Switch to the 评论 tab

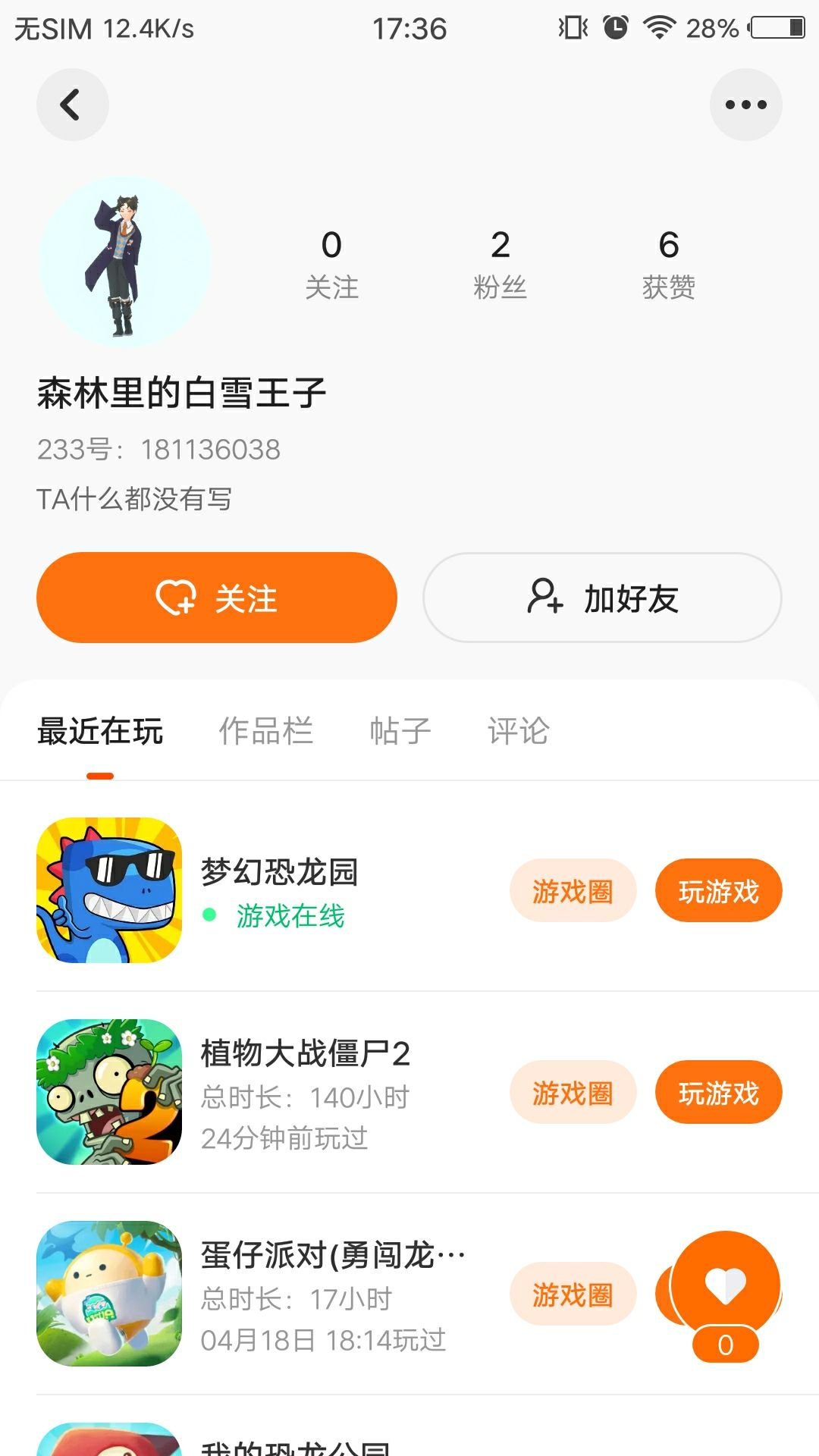(x=518, y=731)
